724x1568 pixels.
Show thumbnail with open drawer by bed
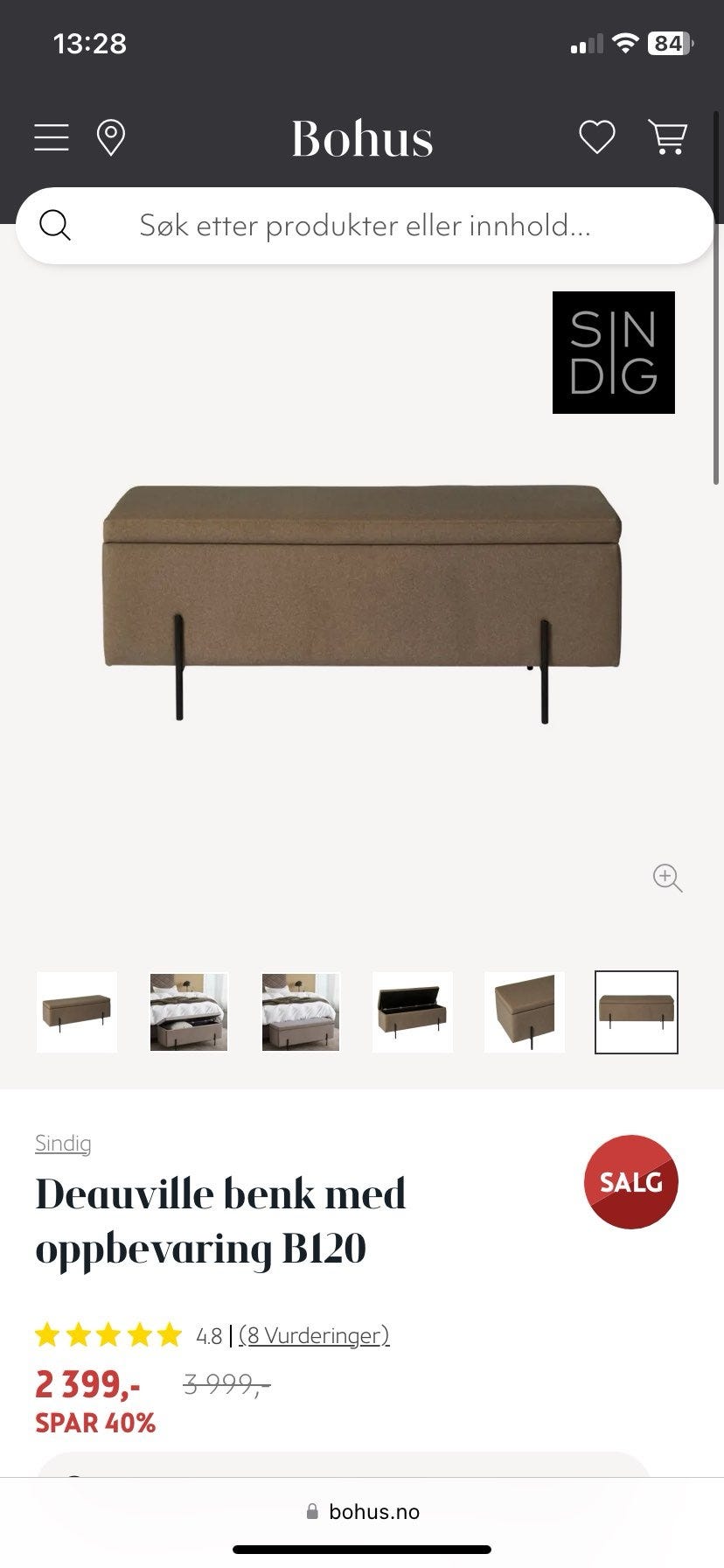coord(189,1012)
